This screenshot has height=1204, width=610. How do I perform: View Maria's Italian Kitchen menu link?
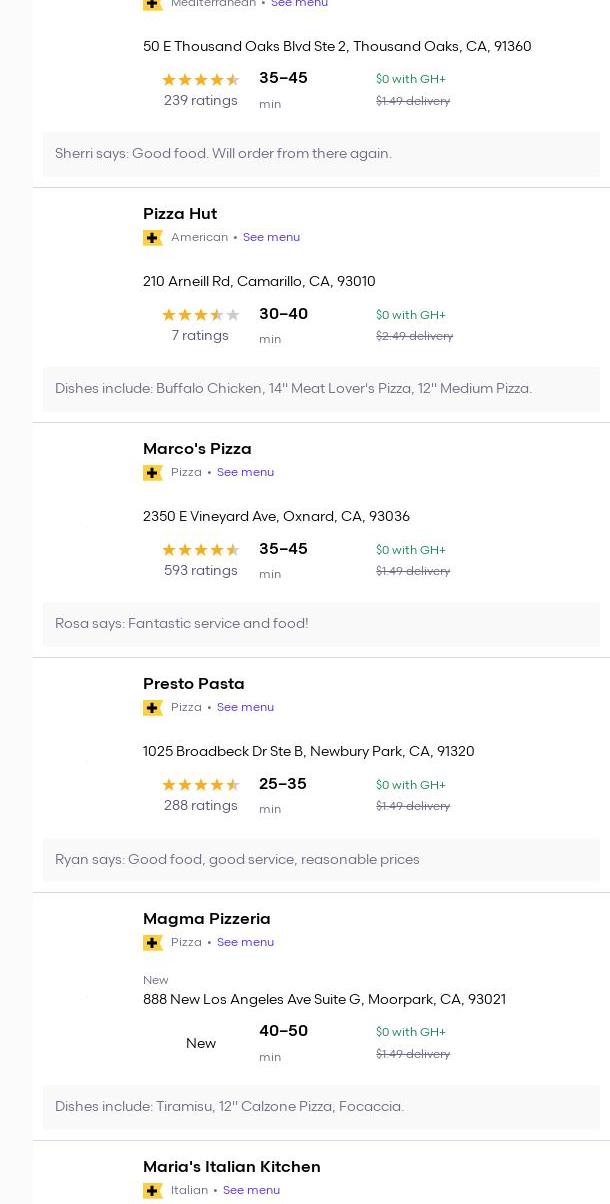coord(251,1191)
